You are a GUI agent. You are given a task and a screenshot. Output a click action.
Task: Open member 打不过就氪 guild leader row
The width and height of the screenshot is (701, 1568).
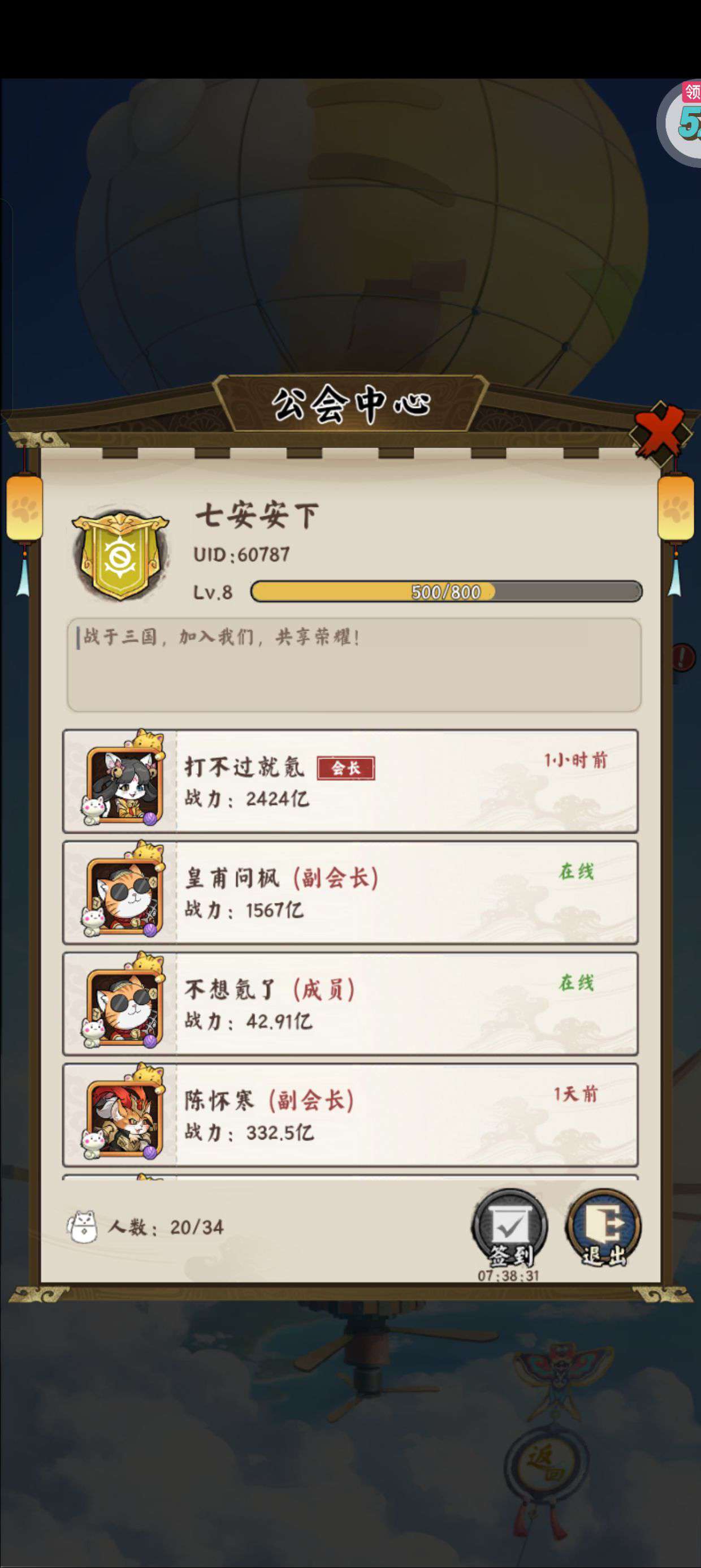coord(350,781)
